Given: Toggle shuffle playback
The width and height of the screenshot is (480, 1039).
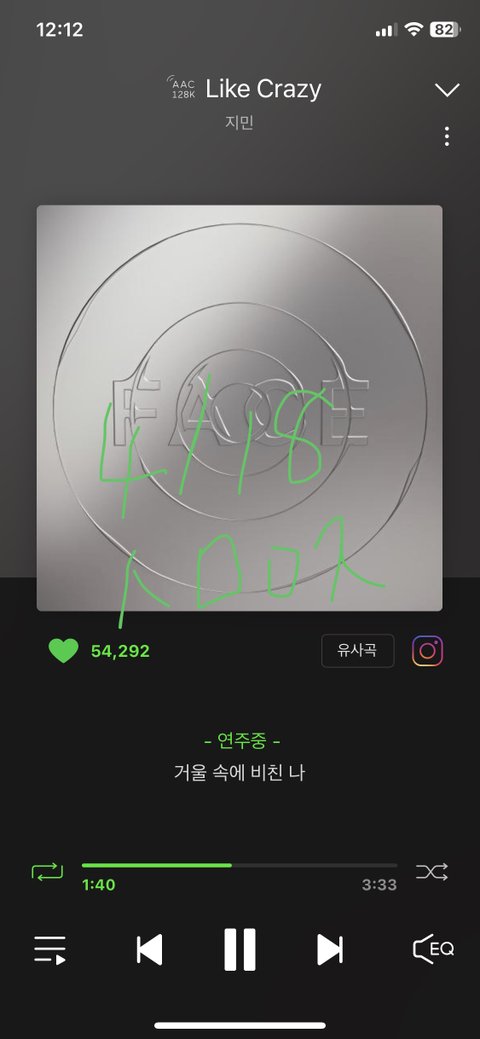Looking at the screenshot, I should (x=432, y=871).
